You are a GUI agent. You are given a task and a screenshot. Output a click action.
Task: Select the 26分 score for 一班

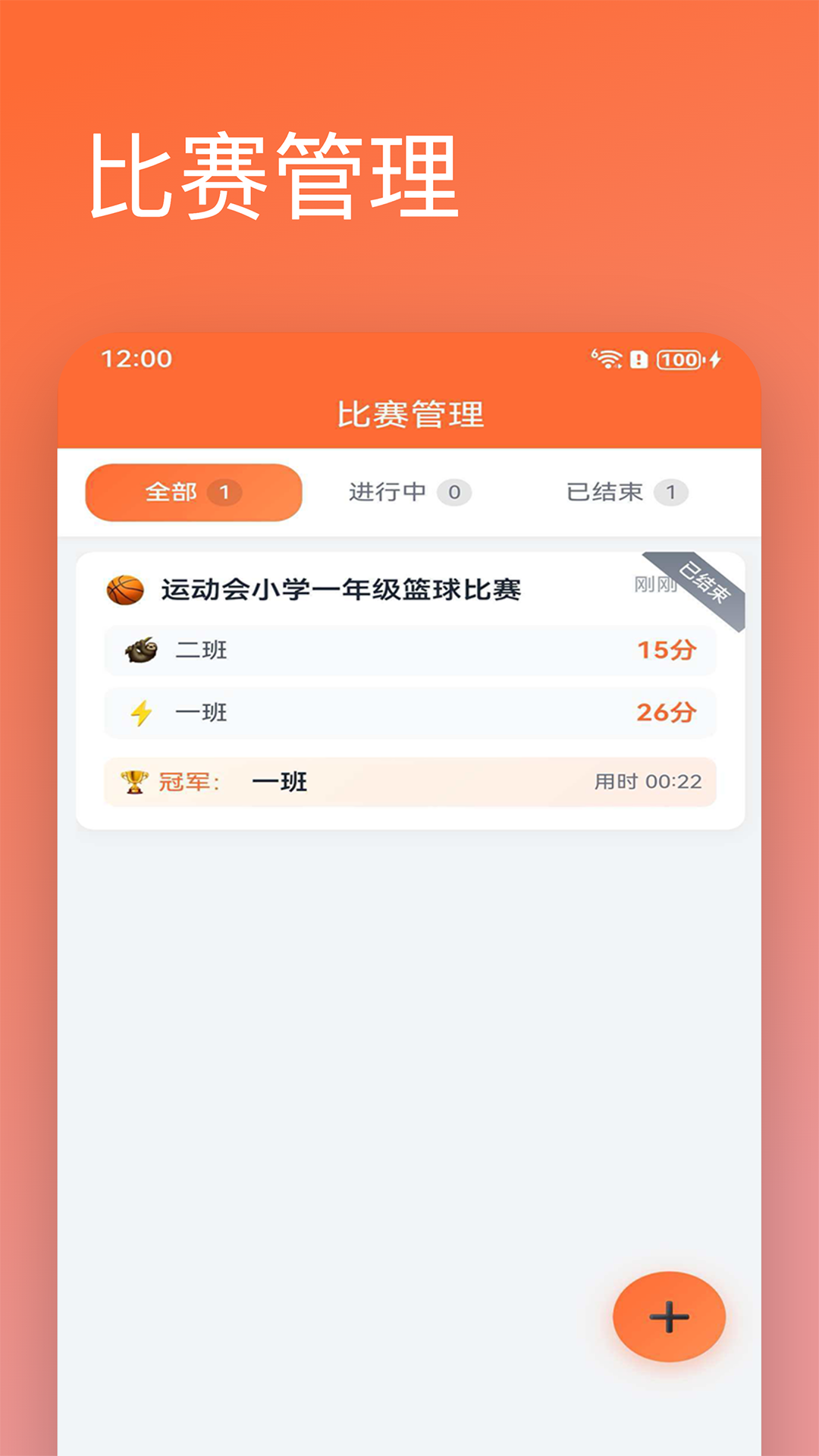tap(665, 713)
